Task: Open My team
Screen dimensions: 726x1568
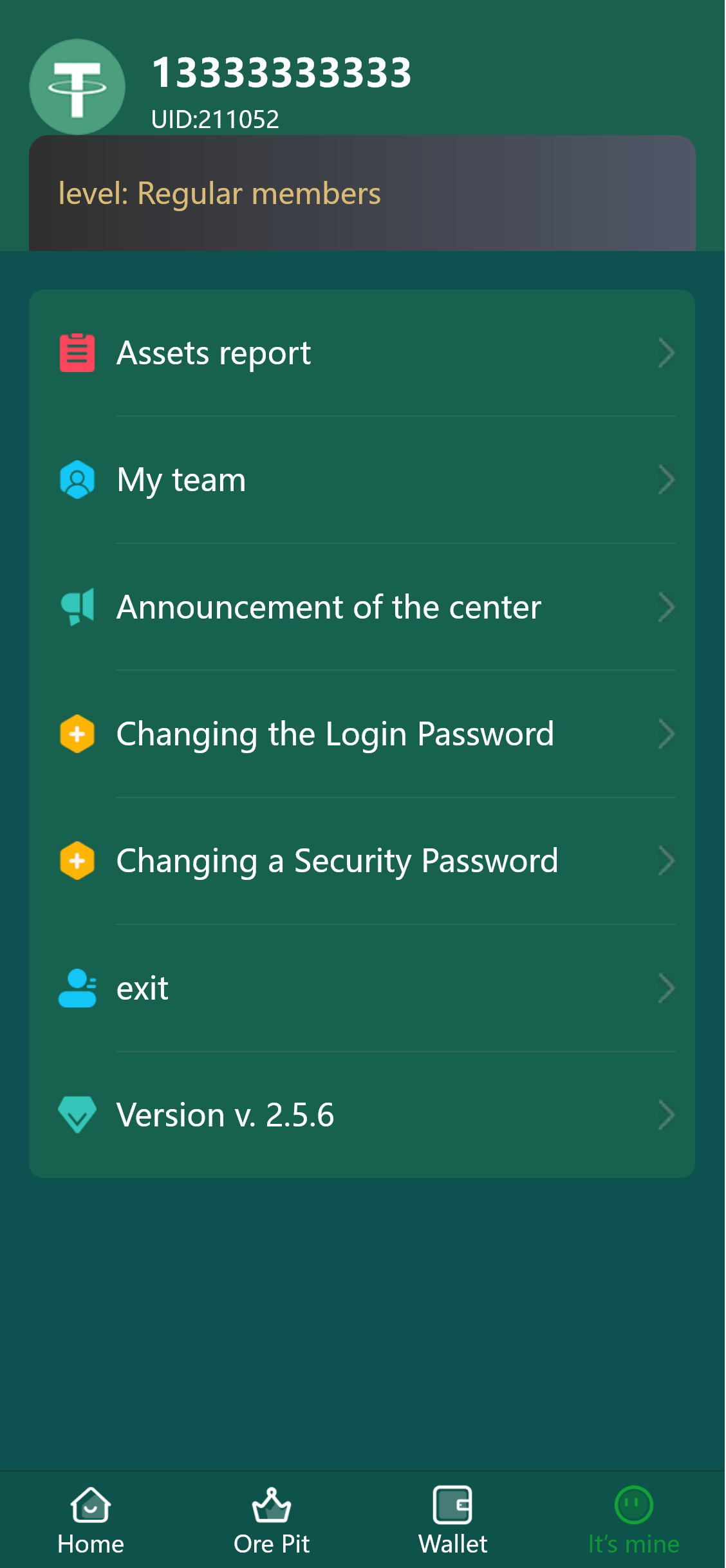Action: click(362, 480)
